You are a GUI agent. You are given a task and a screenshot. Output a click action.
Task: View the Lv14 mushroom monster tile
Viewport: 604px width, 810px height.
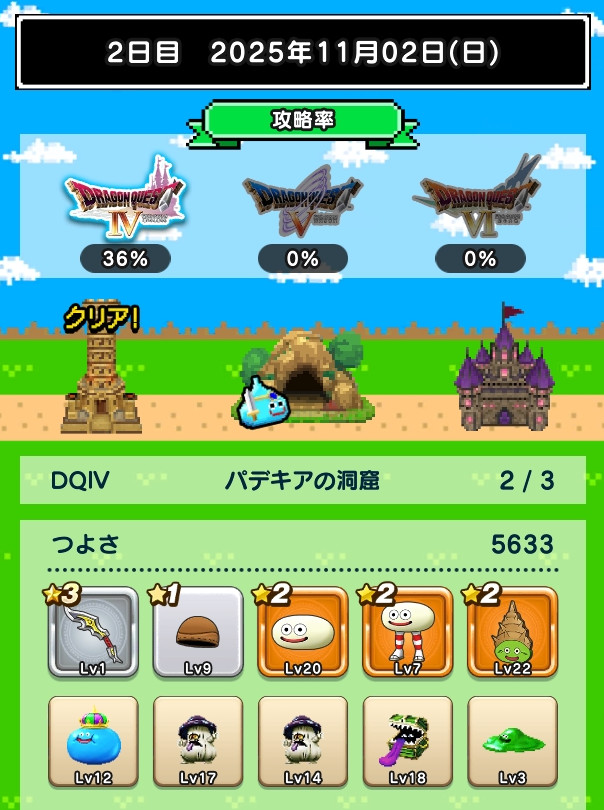[303, 743]
